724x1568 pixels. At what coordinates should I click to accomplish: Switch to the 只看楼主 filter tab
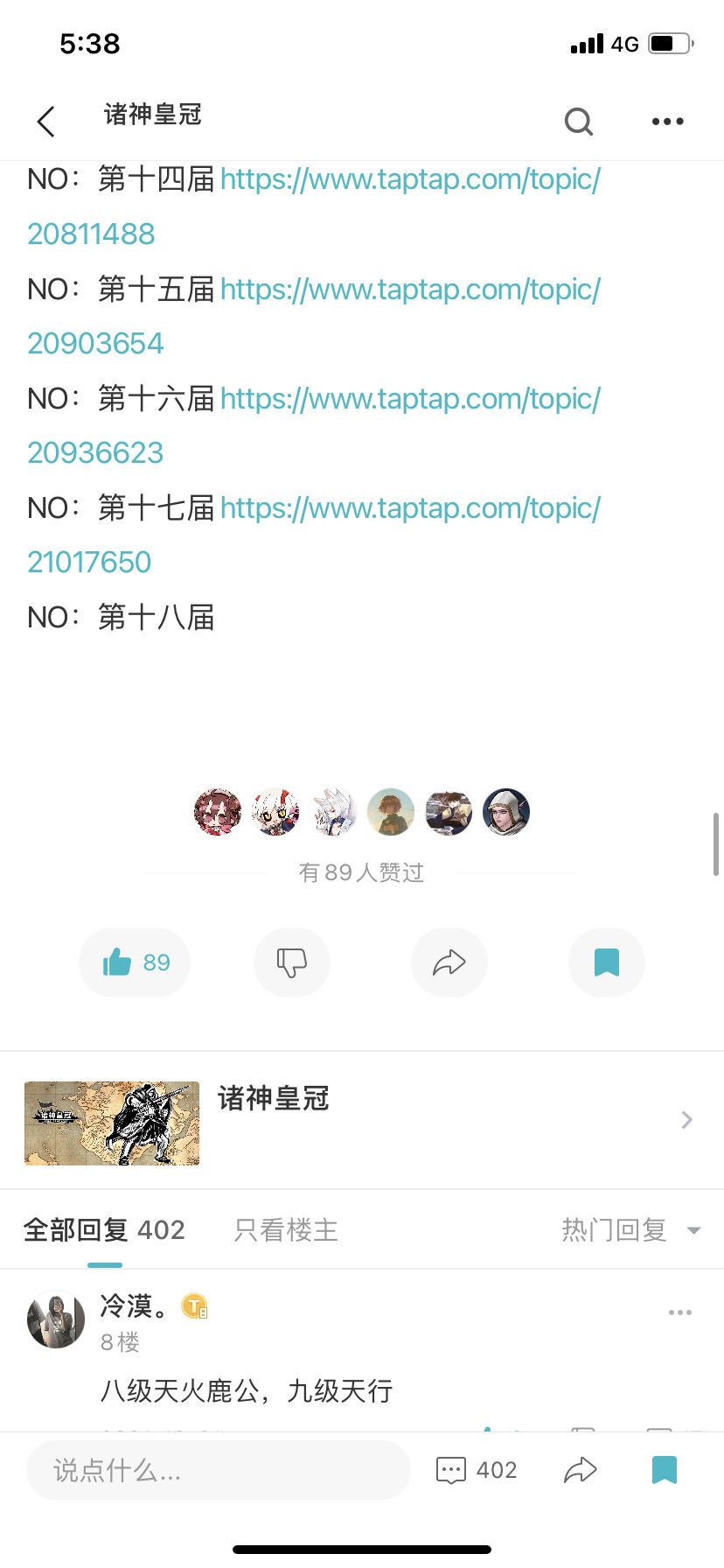285,1229
